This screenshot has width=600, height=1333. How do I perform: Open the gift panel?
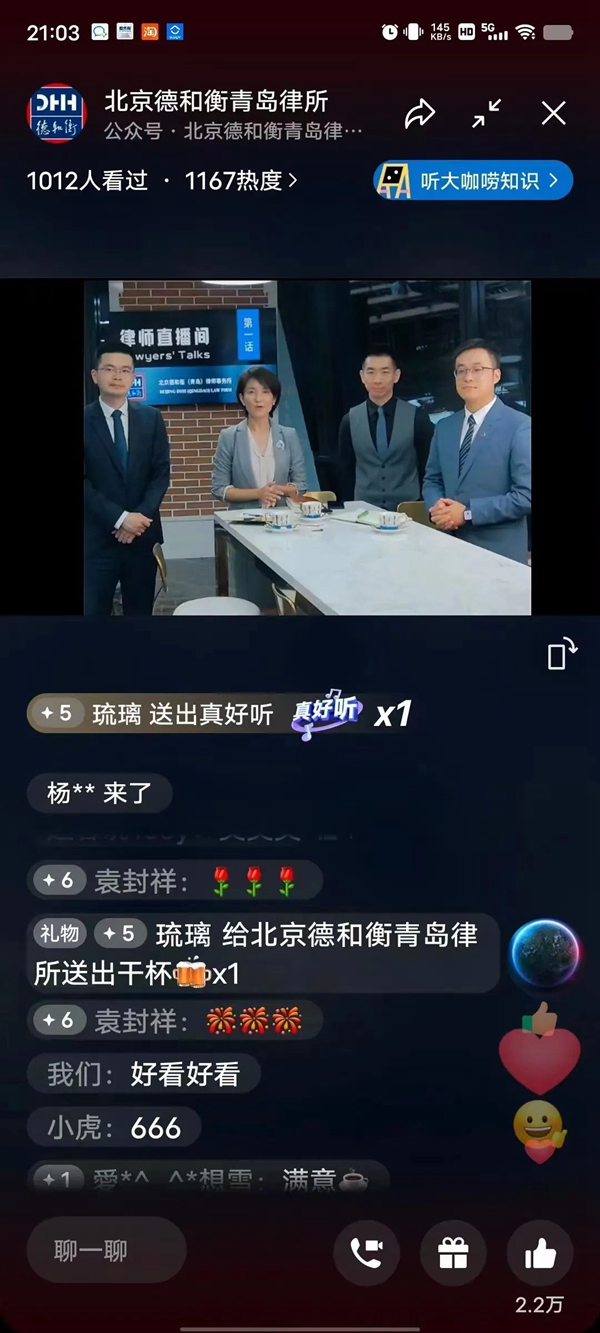pyautogui.click(x=453, y=1252)
